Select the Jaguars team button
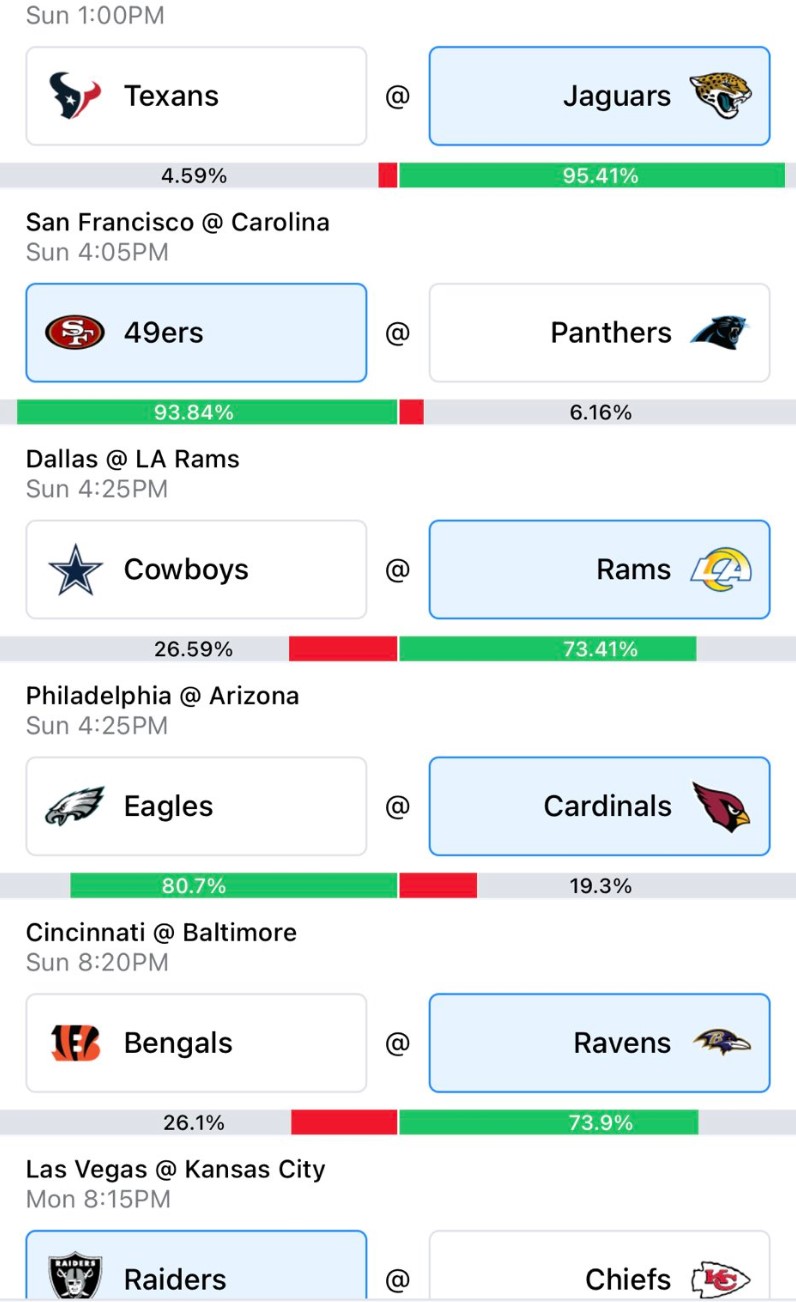 tap(600, 96)
